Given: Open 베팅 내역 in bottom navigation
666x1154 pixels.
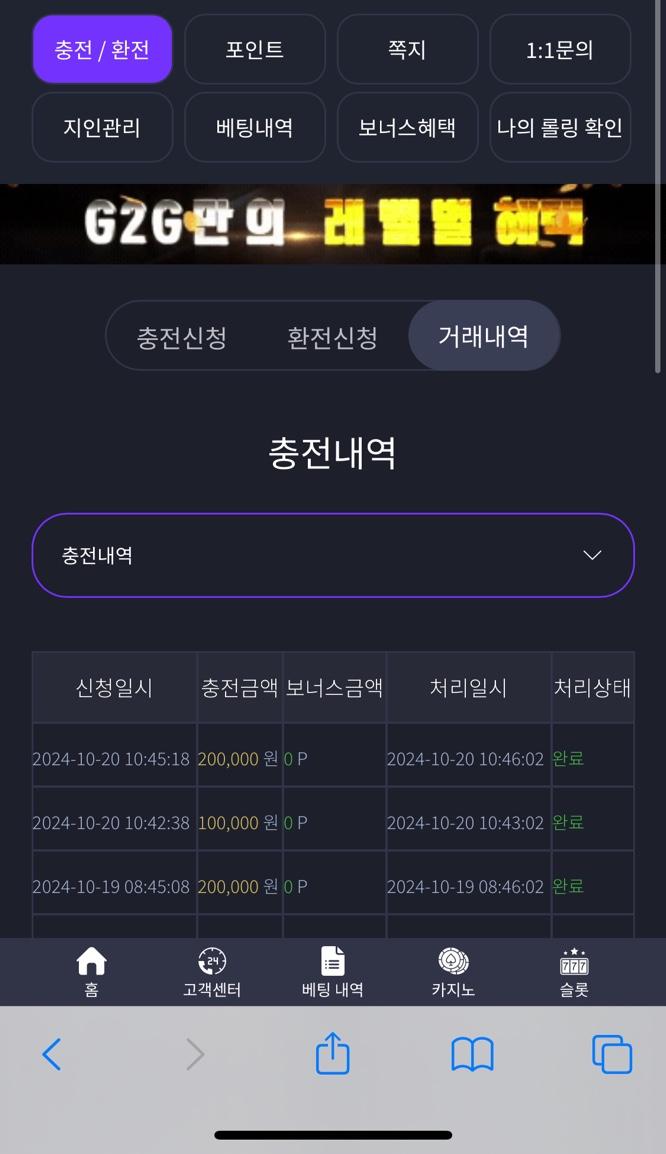Looking at the screenshot, I should pyautogui.click(x=333, y=973).
